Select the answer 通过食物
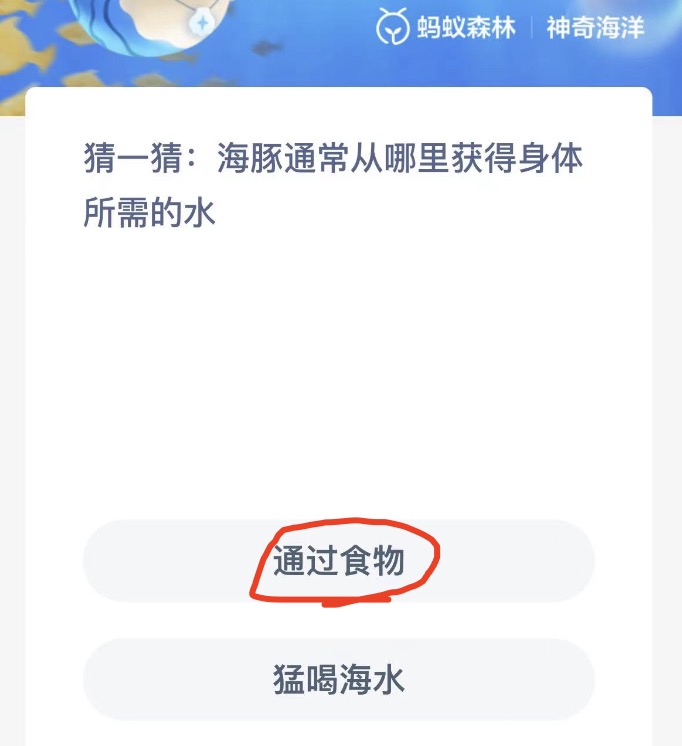This screenshot has width=682, height=746. [338, 561]
